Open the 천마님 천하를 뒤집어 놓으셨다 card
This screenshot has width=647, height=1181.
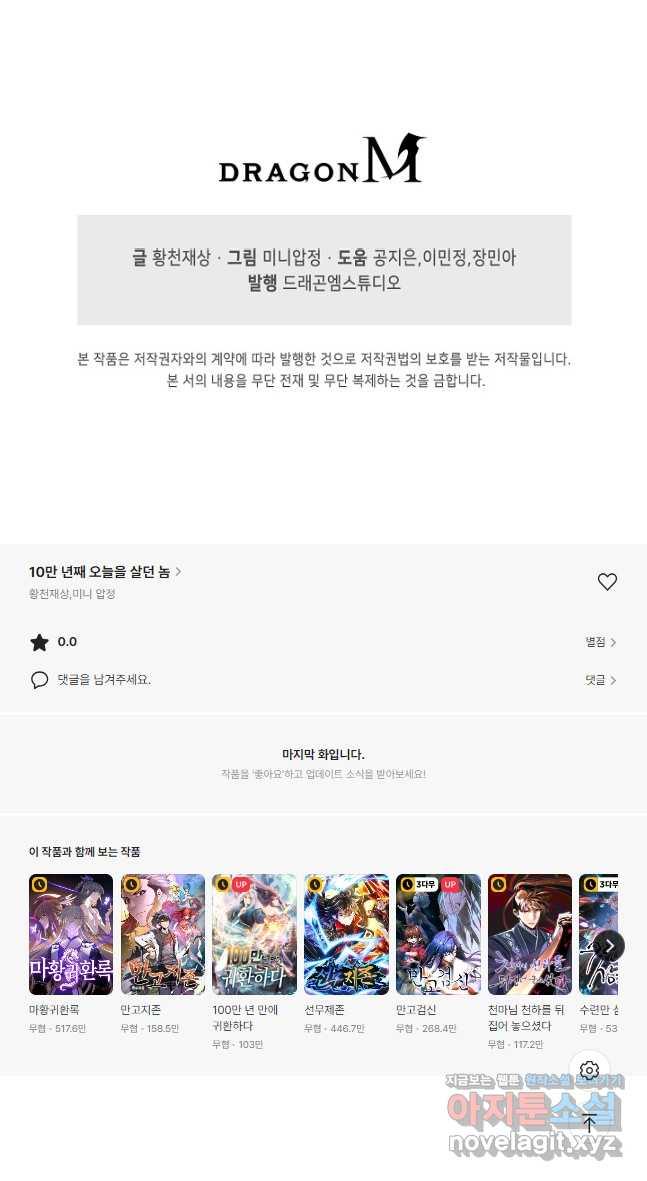click(529, 934)
